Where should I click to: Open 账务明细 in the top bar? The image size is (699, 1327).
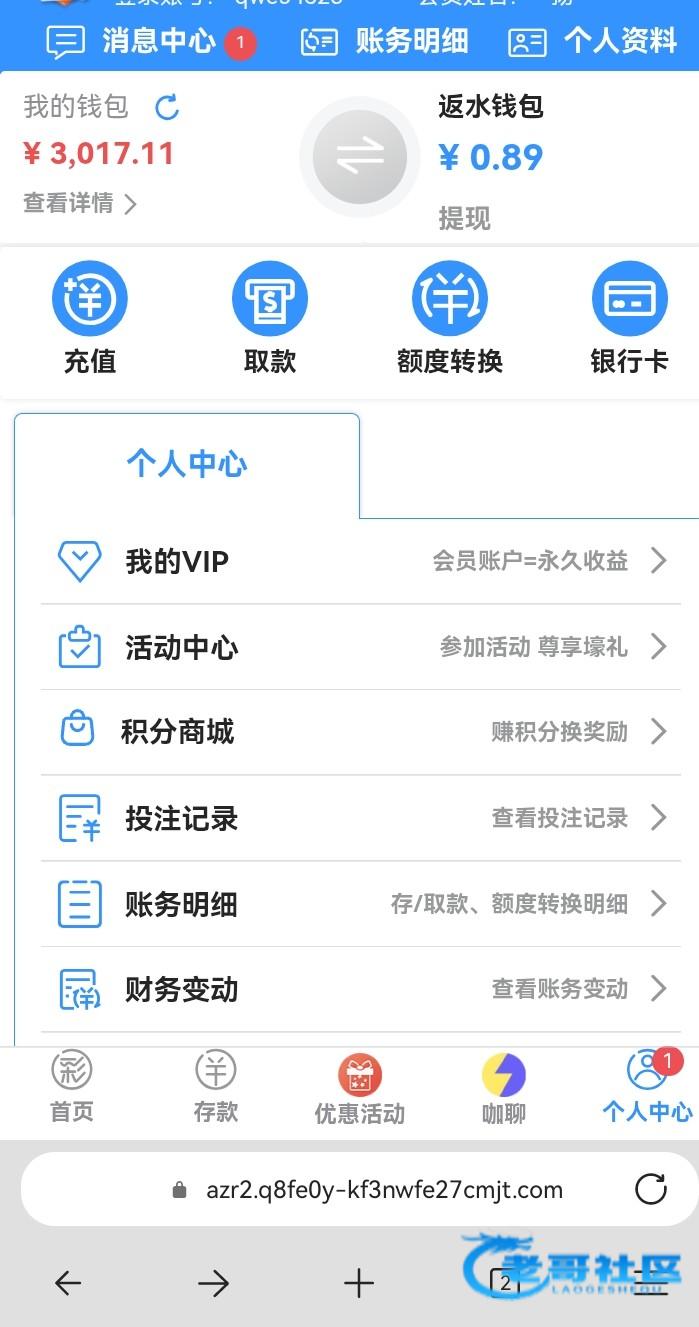pyautogui.click(x=384, y=41)
